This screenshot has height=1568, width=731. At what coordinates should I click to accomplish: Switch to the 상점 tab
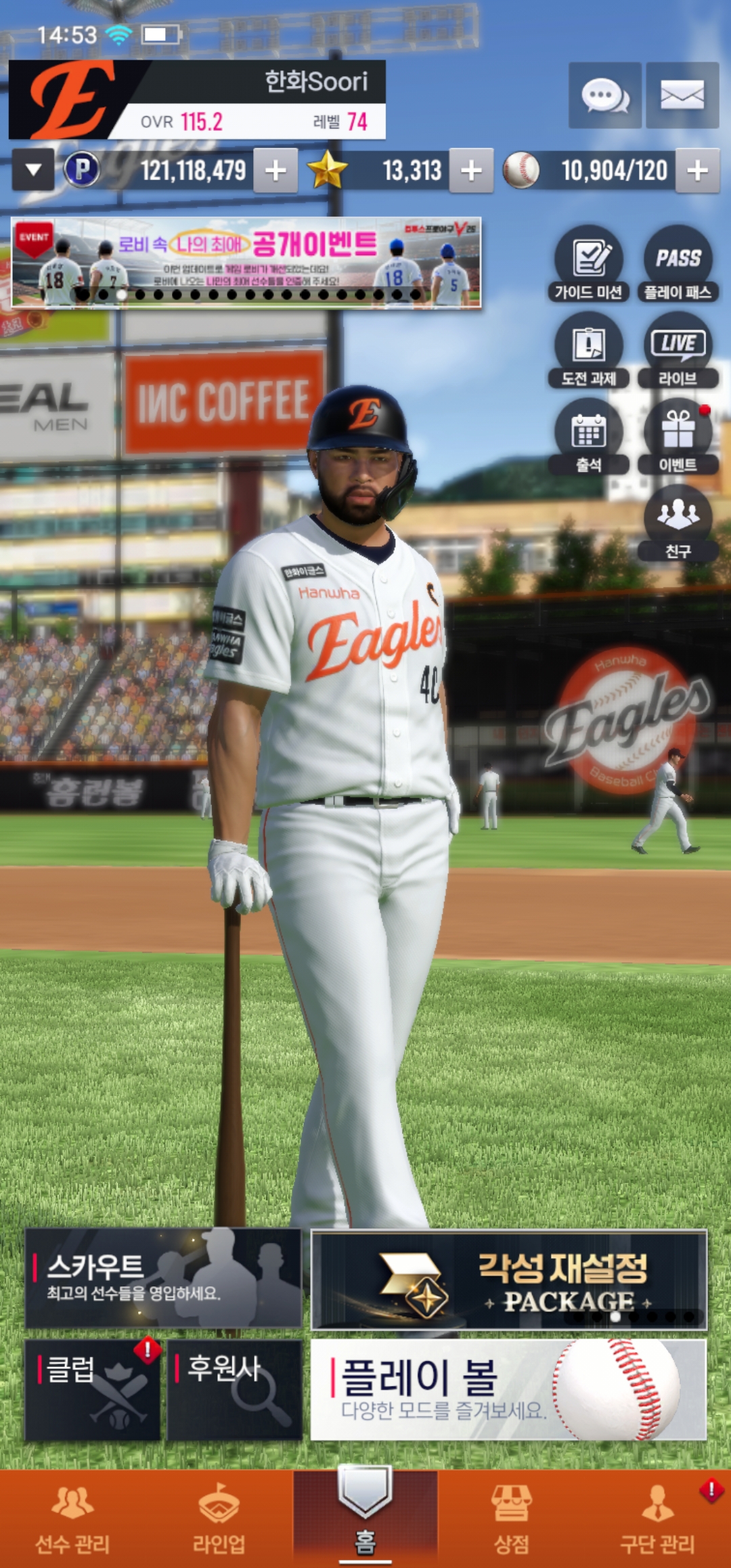512,1519
